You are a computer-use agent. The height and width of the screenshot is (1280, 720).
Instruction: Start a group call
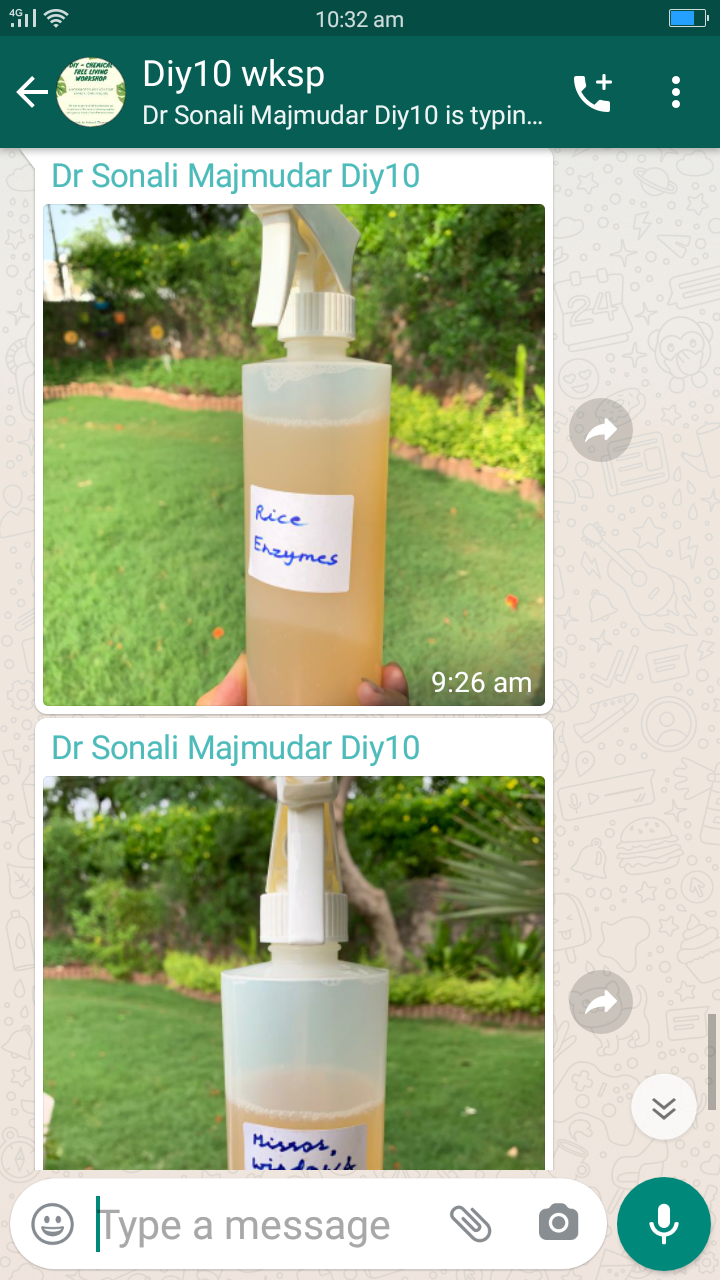592,93
